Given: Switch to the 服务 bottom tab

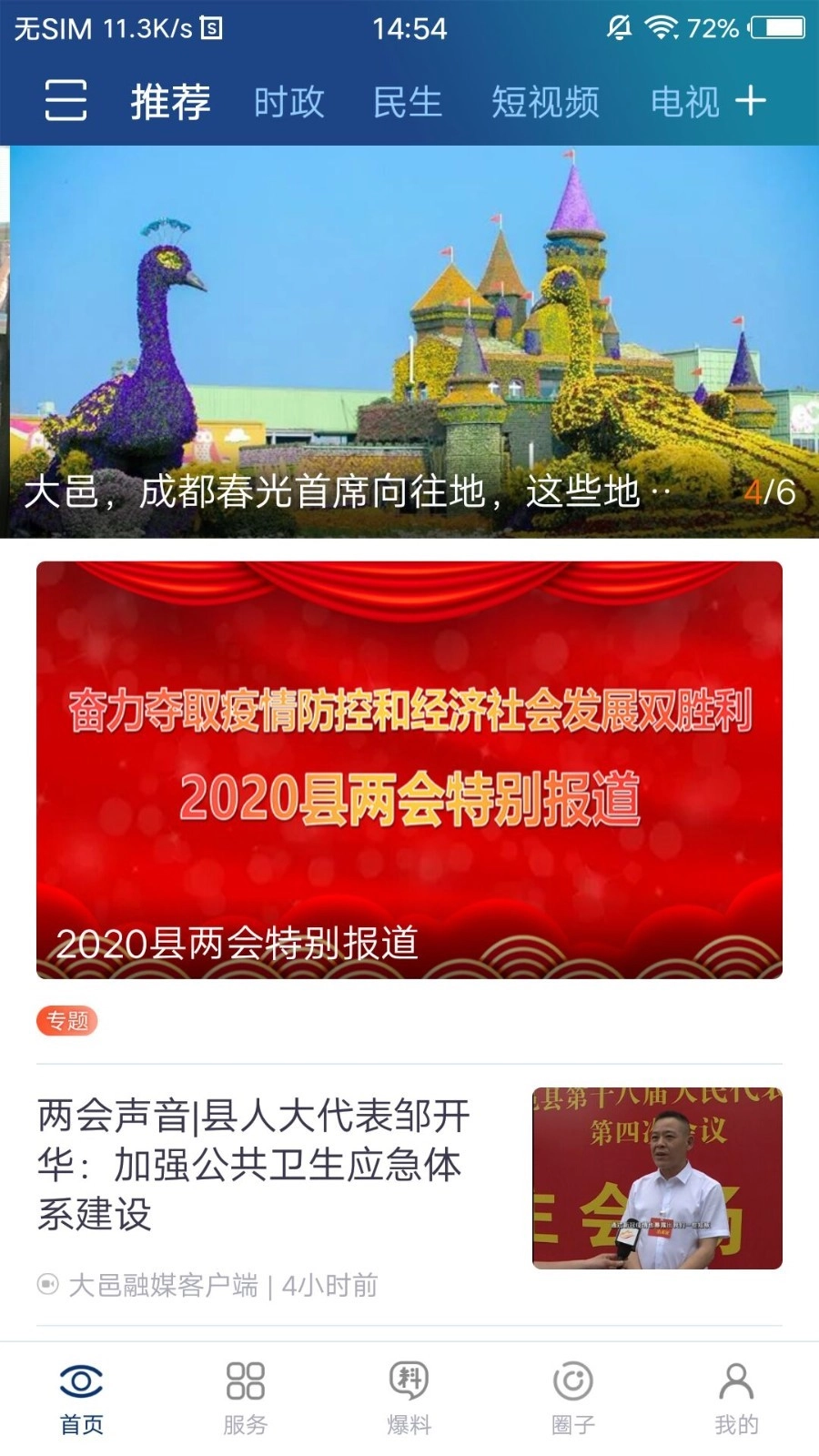Looking at the screenshot, I should pos(246,1399).
